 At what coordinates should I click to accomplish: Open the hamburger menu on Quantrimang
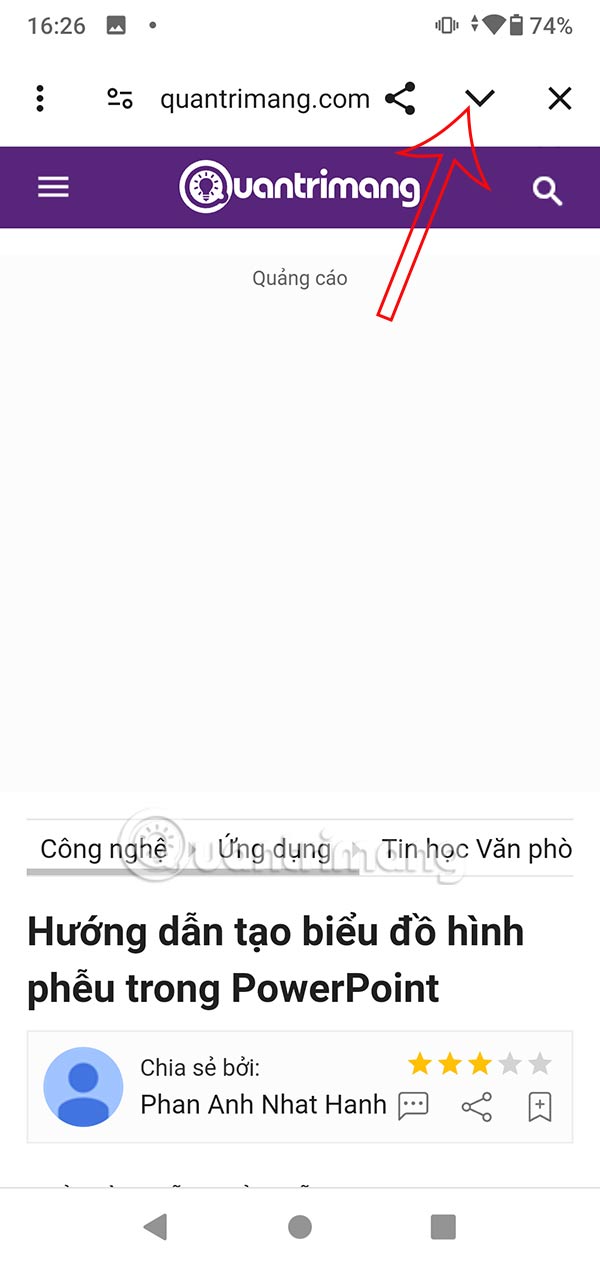click(53, 187)
